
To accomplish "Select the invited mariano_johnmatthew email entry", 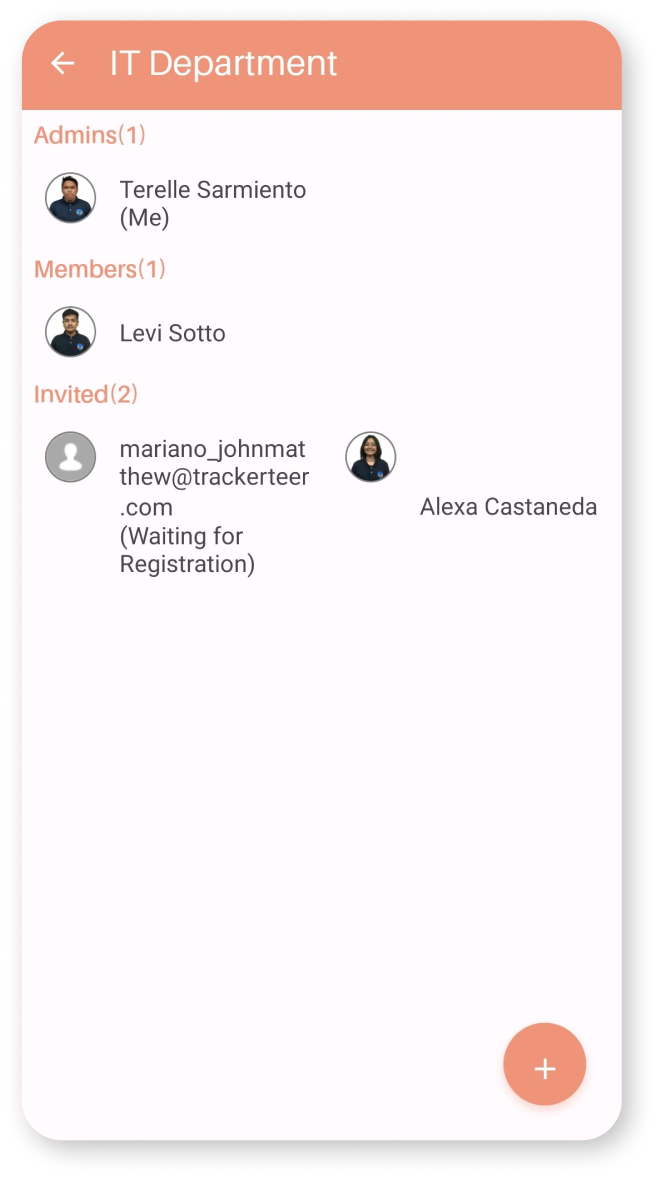I will (212, 506).
